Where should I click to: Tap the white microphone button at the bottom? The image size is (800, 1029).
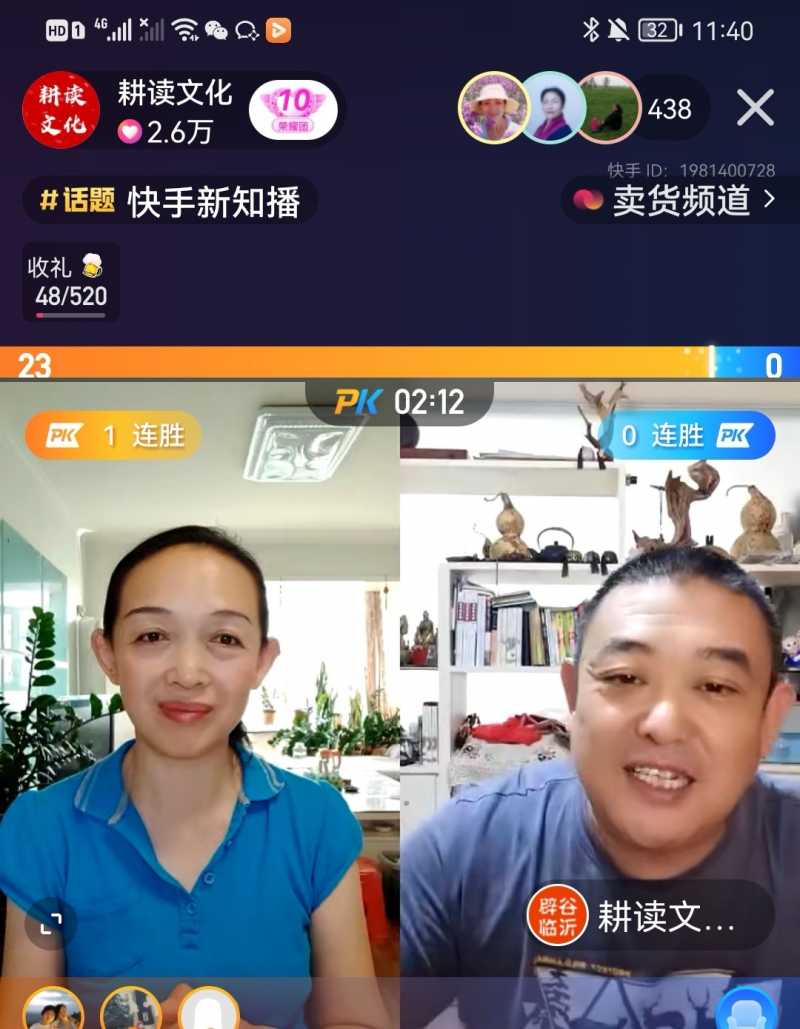(x=210, y=1012)
